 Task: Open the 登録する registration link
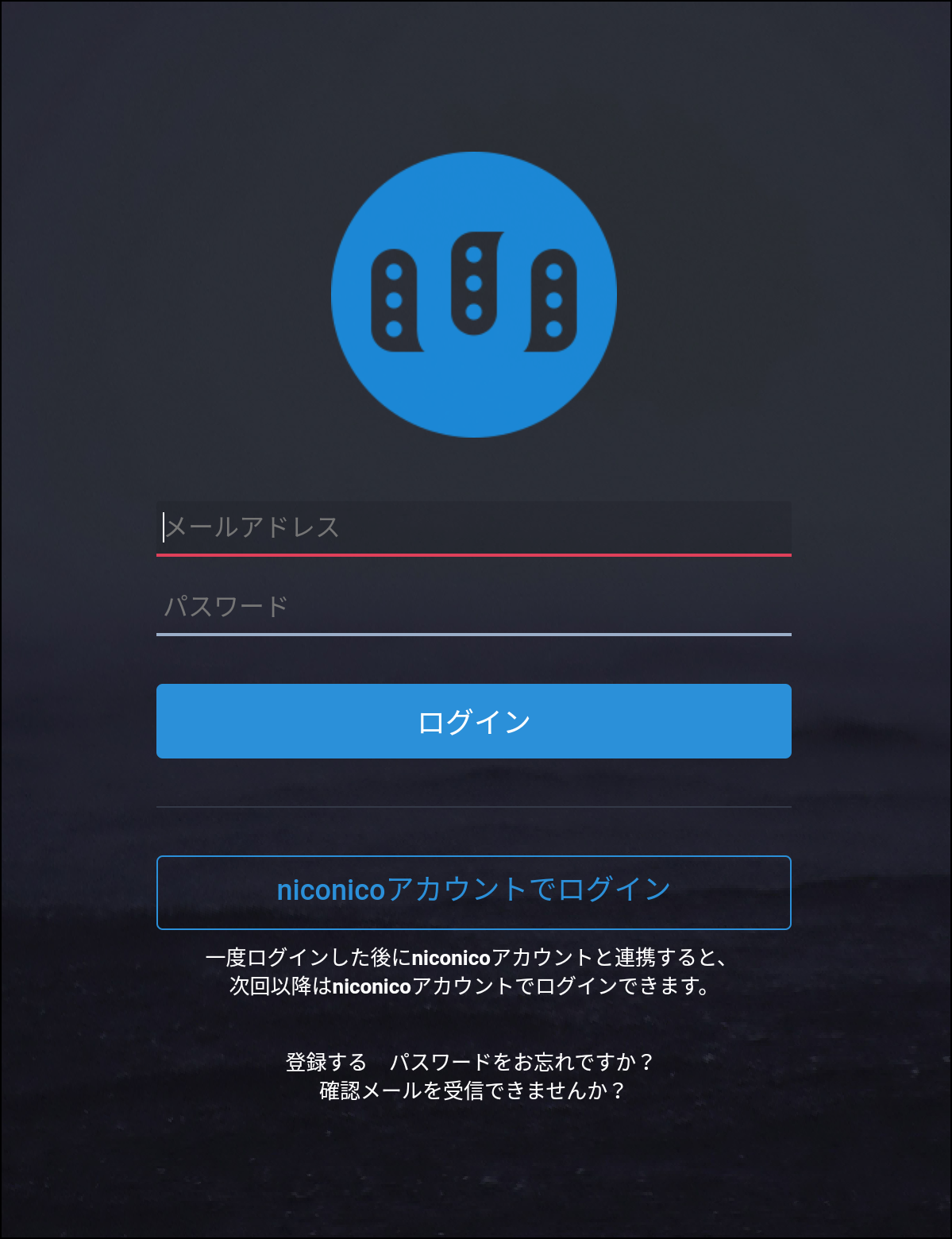pos(326,1062)
